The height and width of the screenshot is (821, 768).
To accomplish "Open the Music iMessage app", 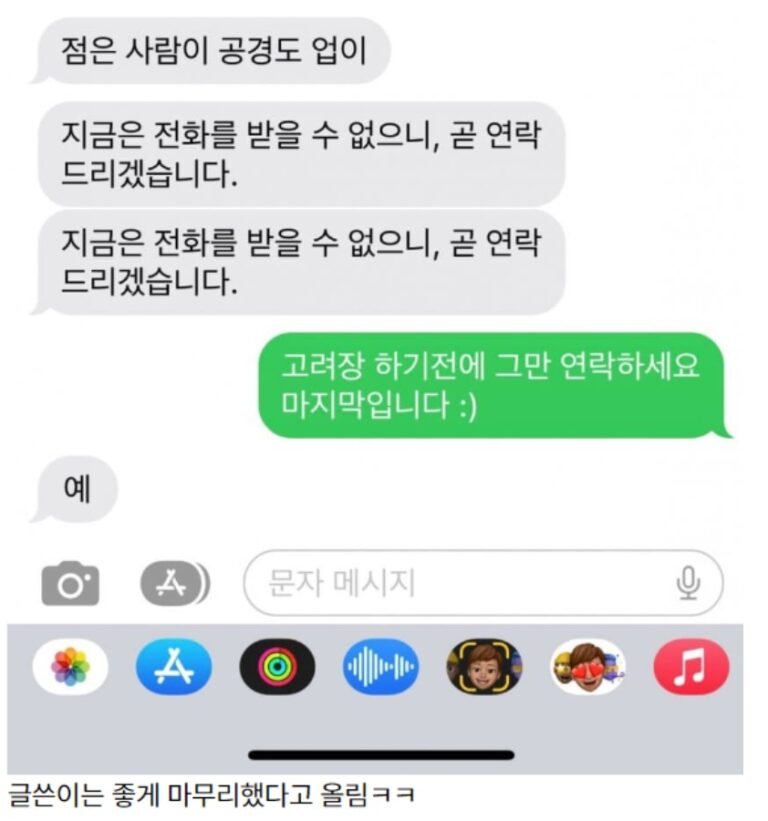I will pyautogui.click(x=691, y=667).
